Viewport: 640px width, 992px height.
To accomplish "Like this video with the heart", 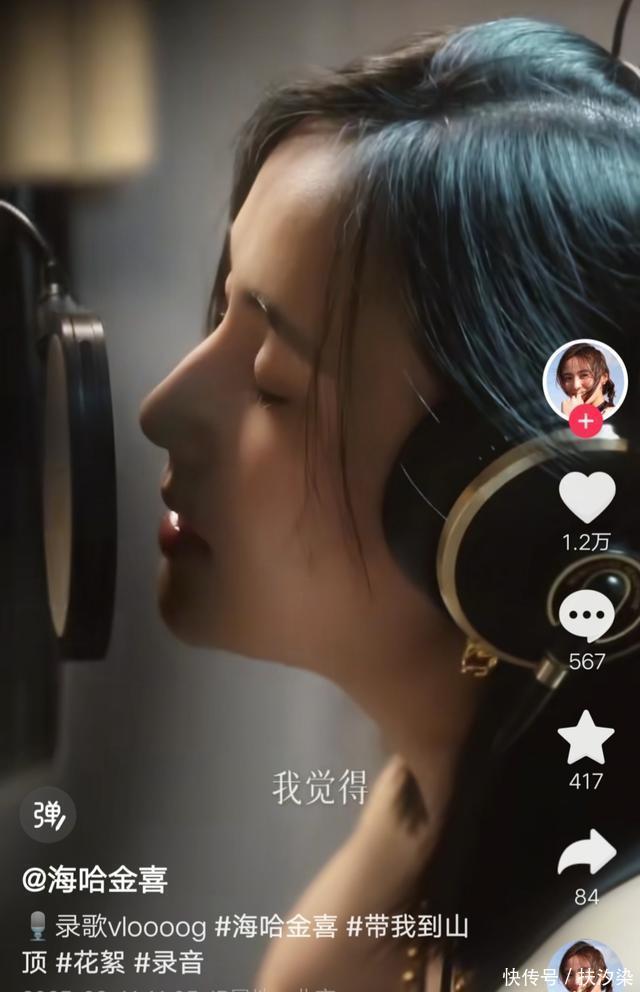I will point(586,497).
